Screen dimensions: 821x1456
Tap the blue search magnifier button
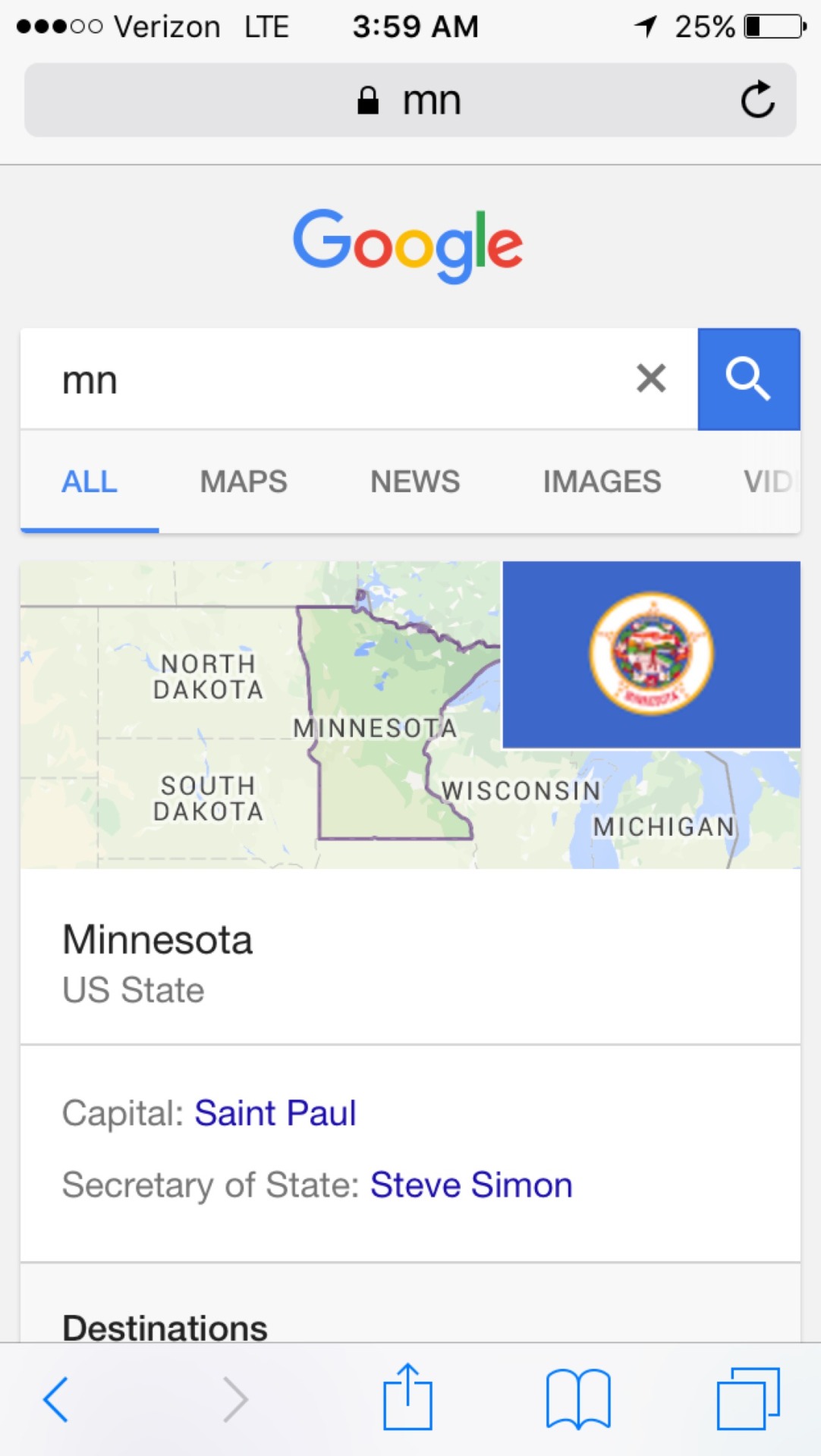(x=748, y=378)
